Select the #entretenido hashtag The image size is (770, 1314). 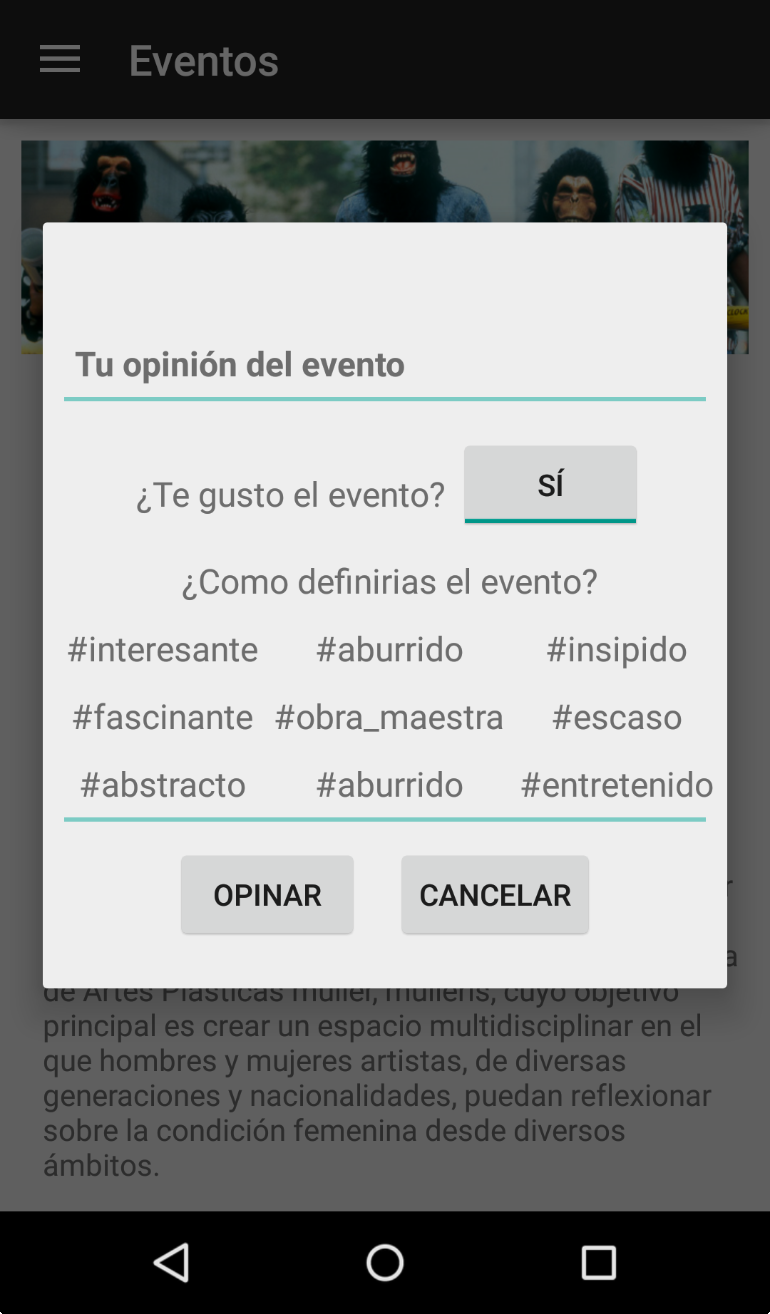tap(616, 784)
